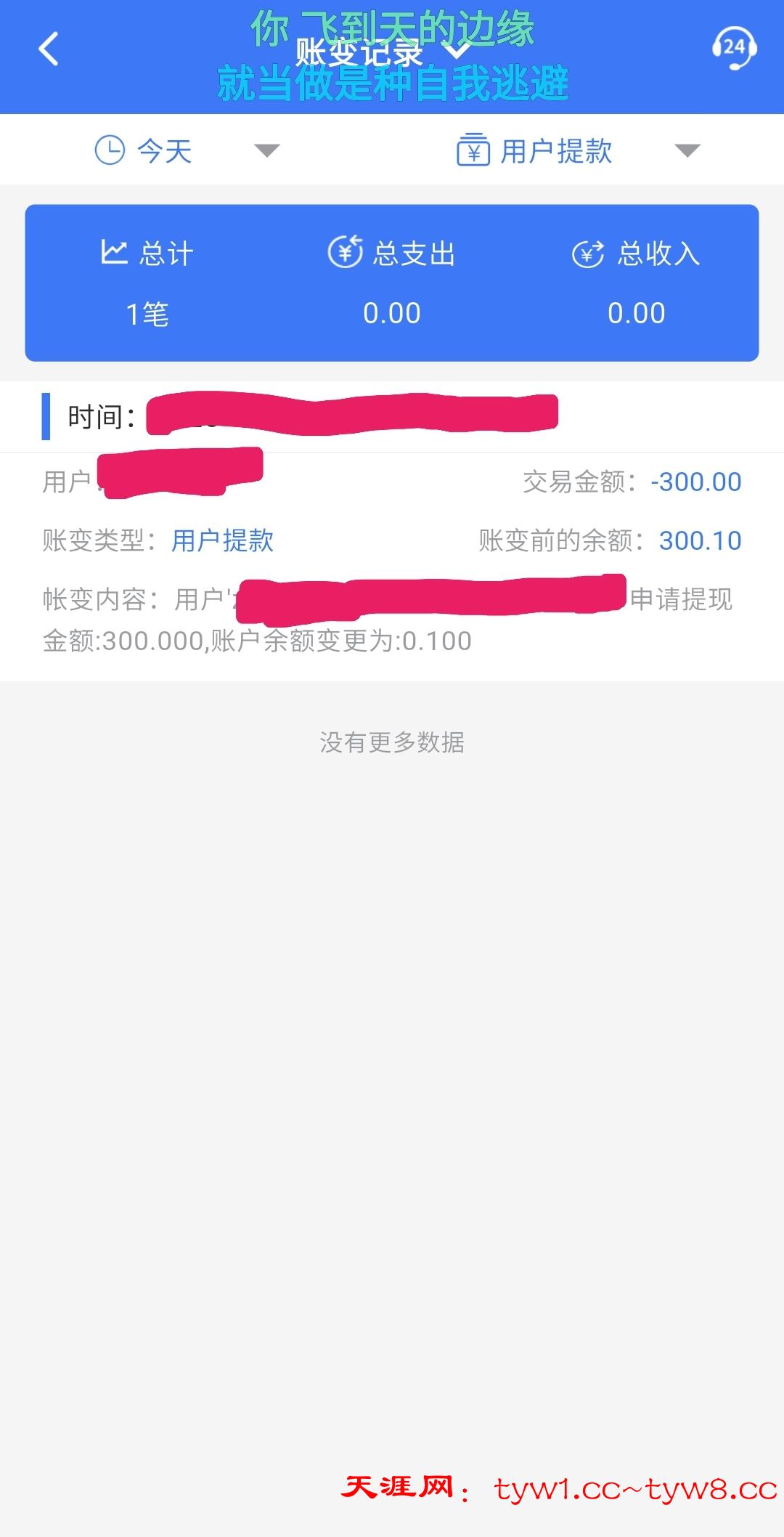Select the 用户提款 blue link in record

(223, 541)
